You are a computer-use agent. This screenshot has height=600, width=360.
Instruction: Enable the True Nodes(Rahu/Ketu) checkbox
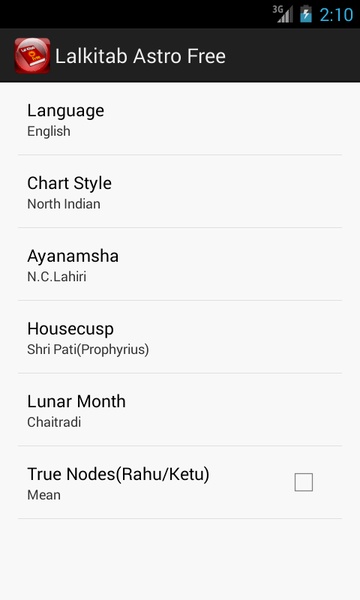click(303, 482)
